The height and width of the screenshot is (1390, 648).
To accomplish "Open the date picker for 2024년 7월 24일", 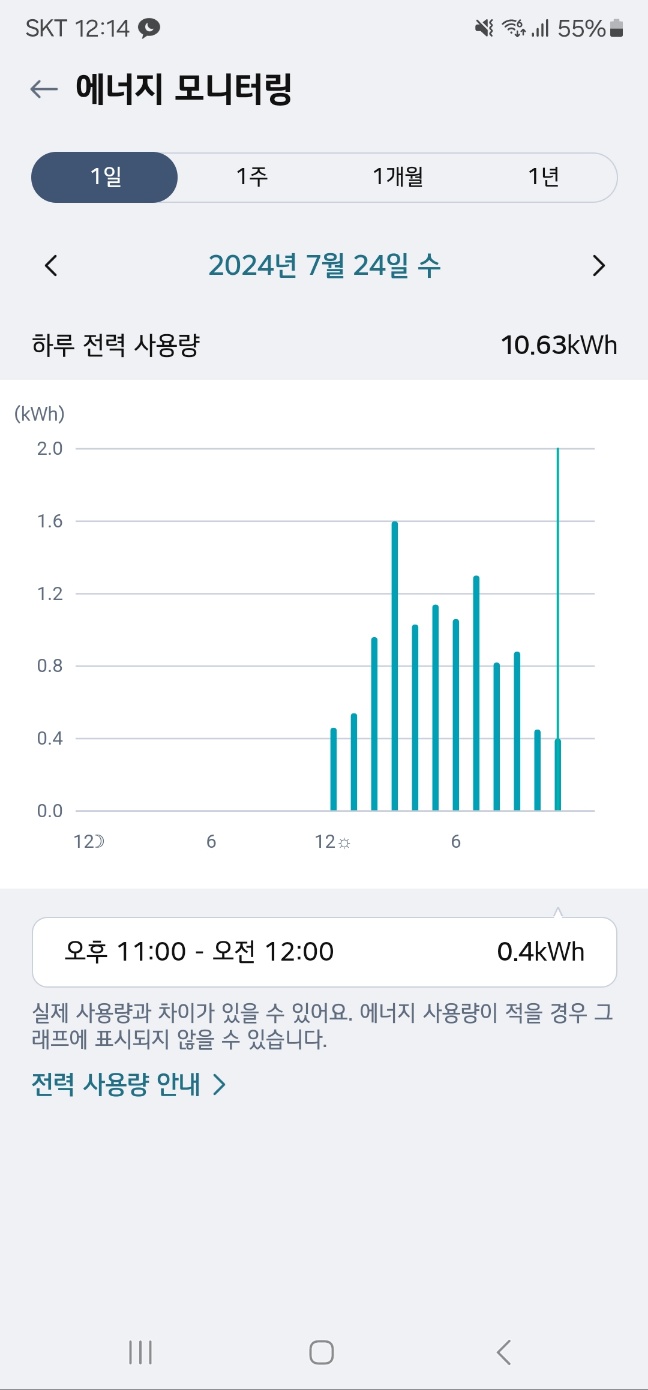I will click(x=324, y=266).
